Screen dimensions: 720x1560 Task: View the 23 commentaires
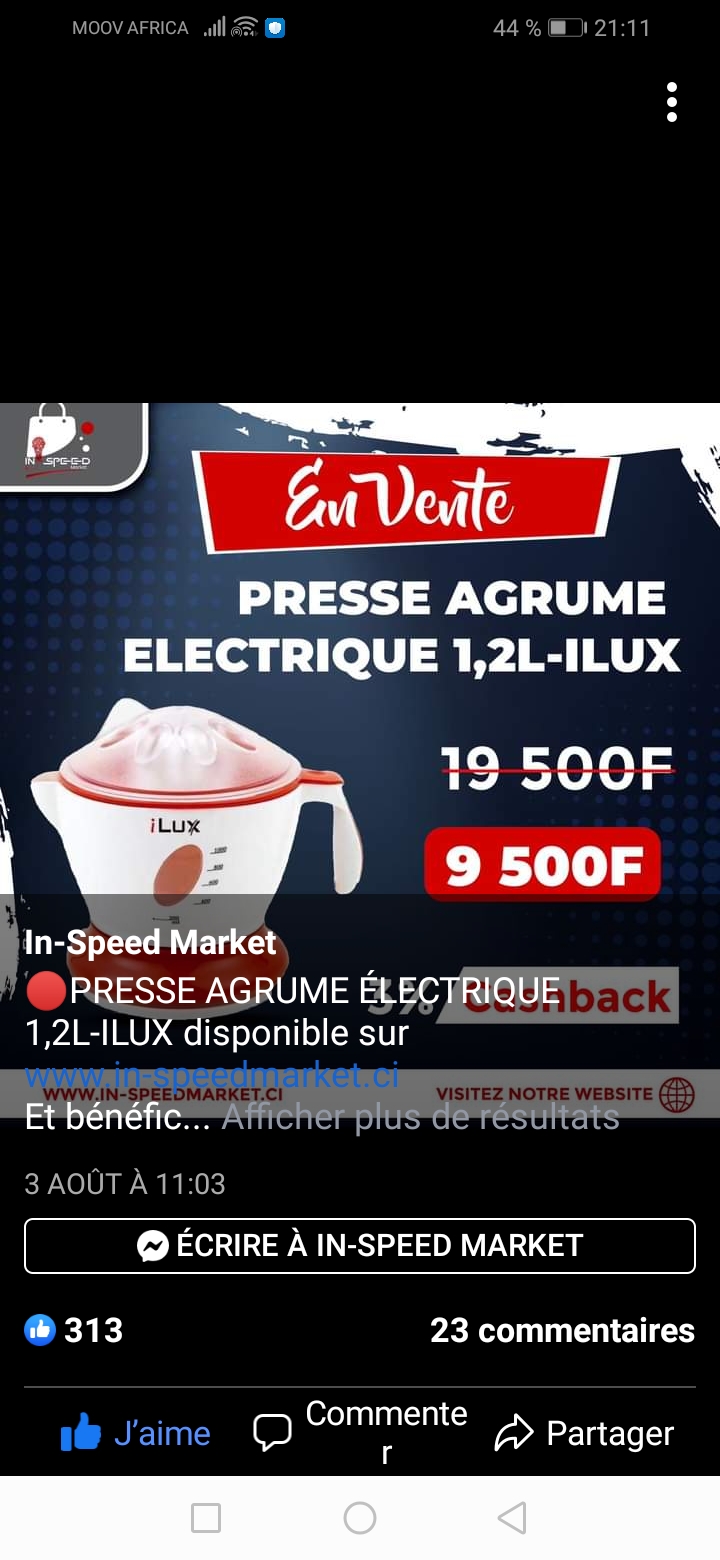(x=562, y=1330)
